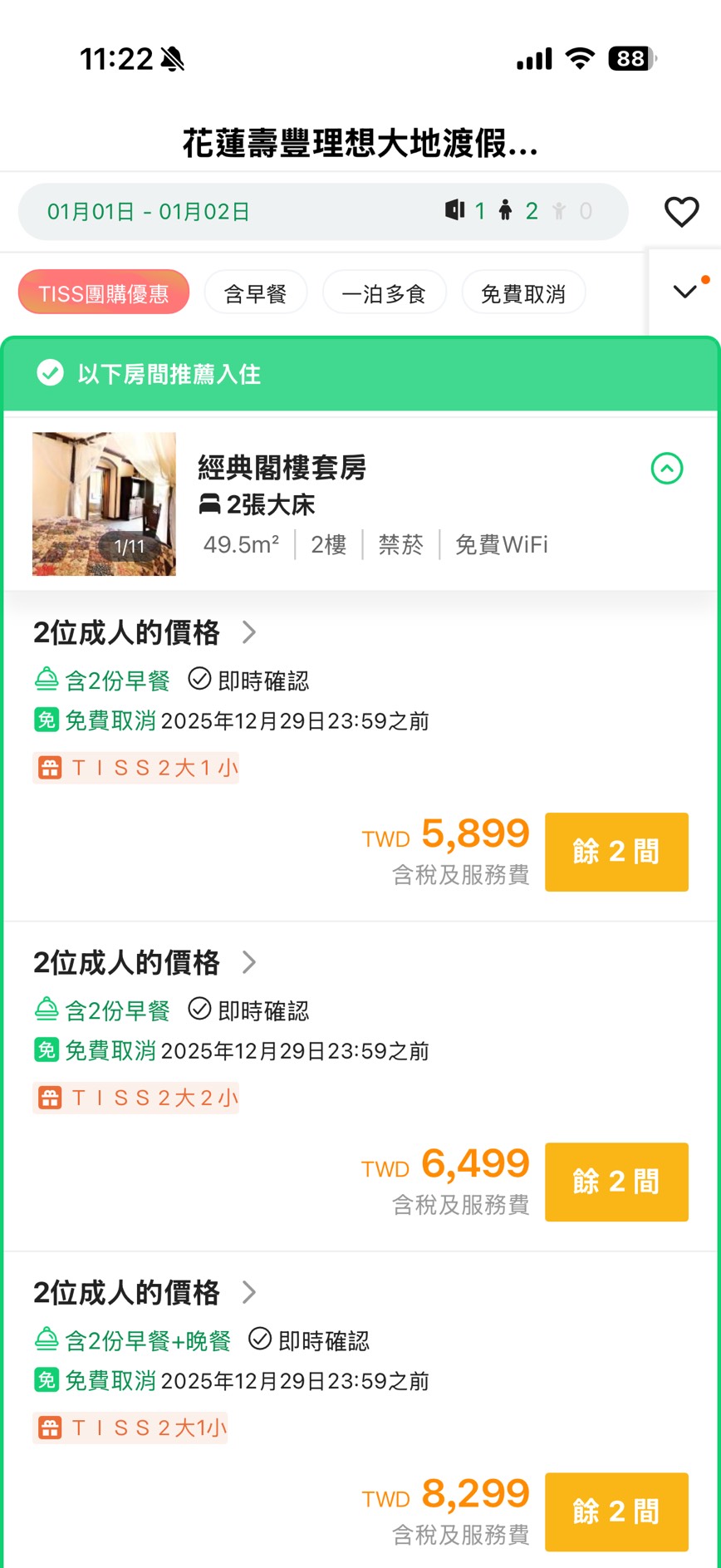The width and height of the screenshot is (721, 1568).
Task: Tap 餘 2 間 on the TWD 8,299 rate
Action: coord(616,1511)
